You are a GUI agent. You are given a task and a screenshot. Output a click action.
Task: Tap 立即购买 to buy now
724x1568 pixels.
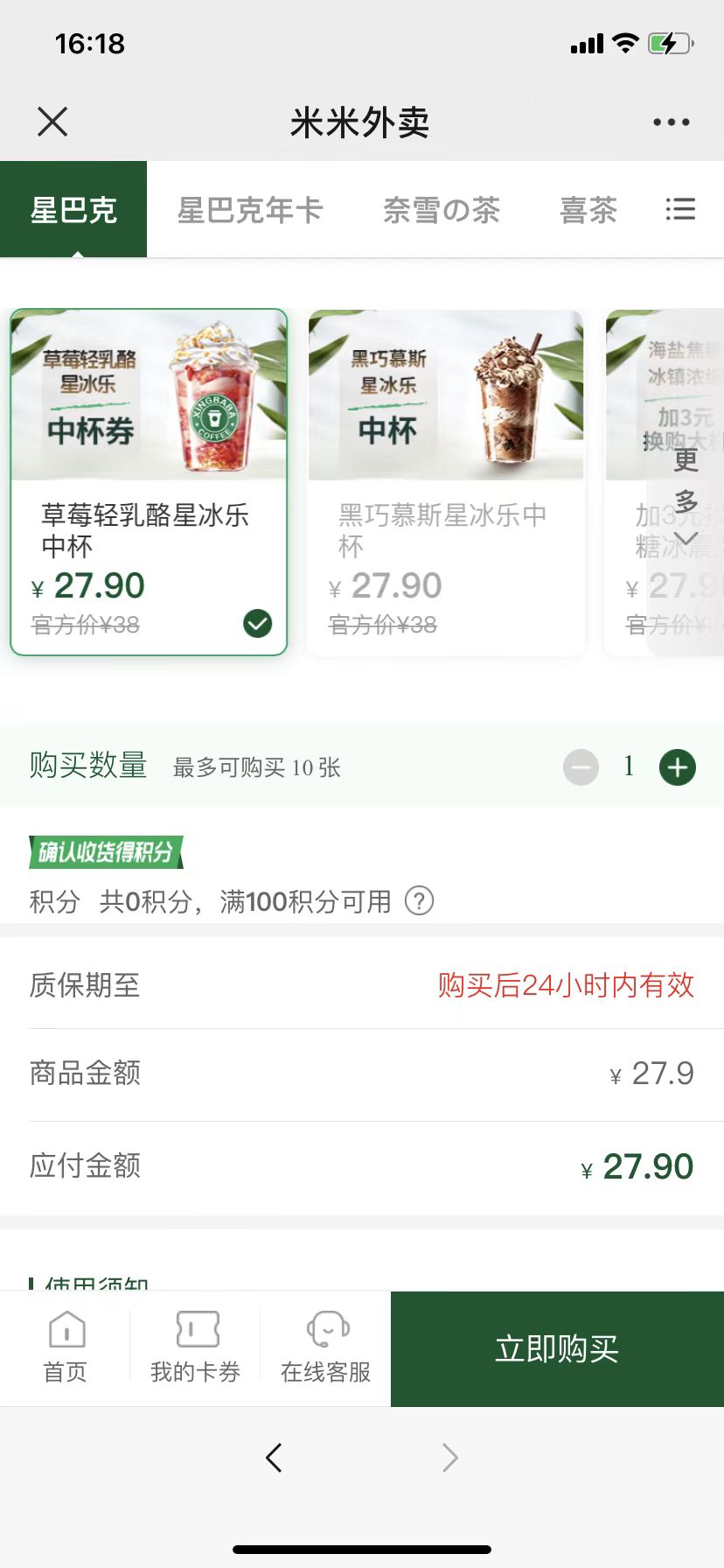click(557, 1348)
